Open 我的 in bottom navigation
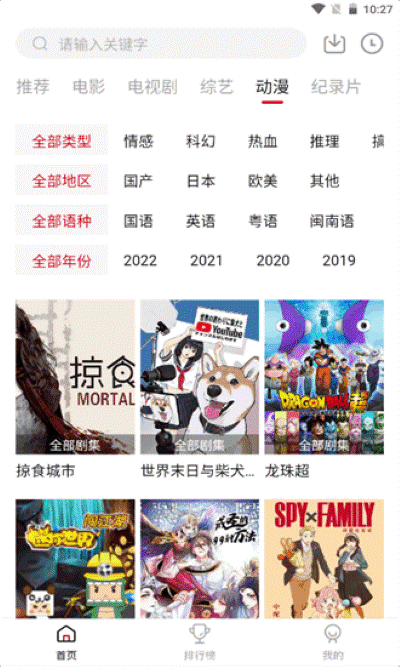The height and width of the screenshot is (667, 400). (333, 642)
